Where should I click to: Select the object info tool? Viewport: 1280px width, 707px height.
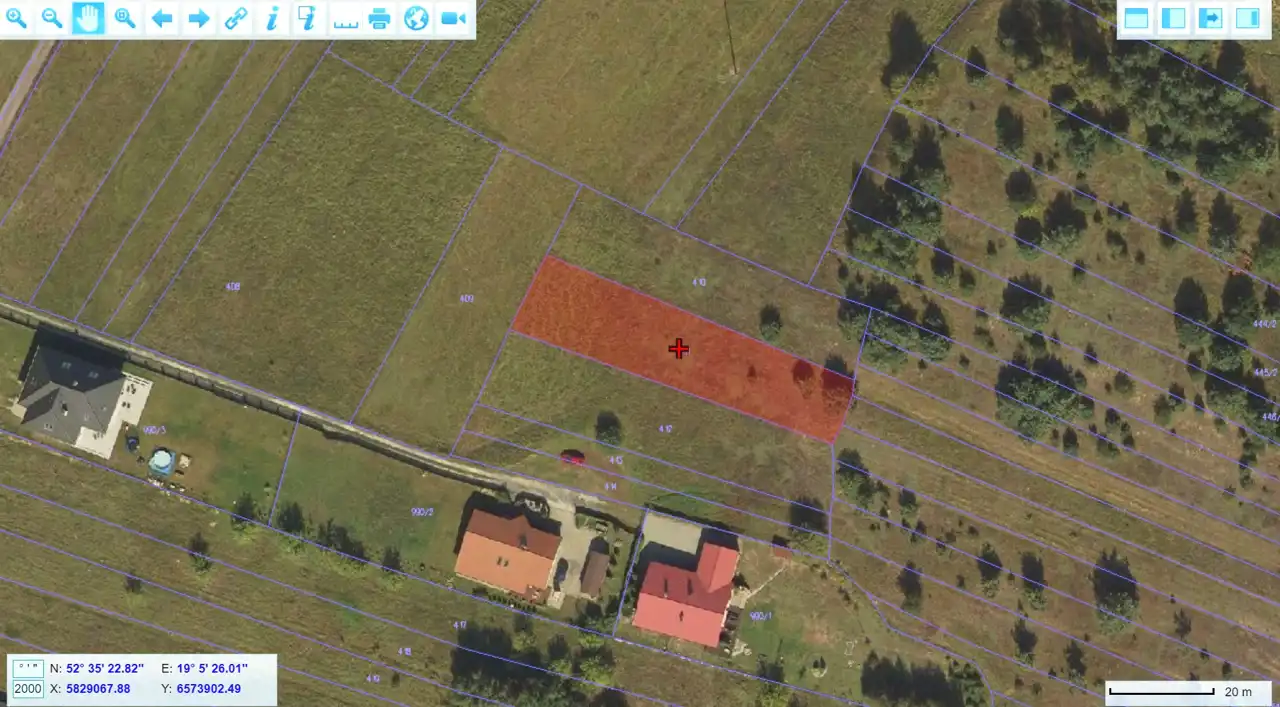272,18
